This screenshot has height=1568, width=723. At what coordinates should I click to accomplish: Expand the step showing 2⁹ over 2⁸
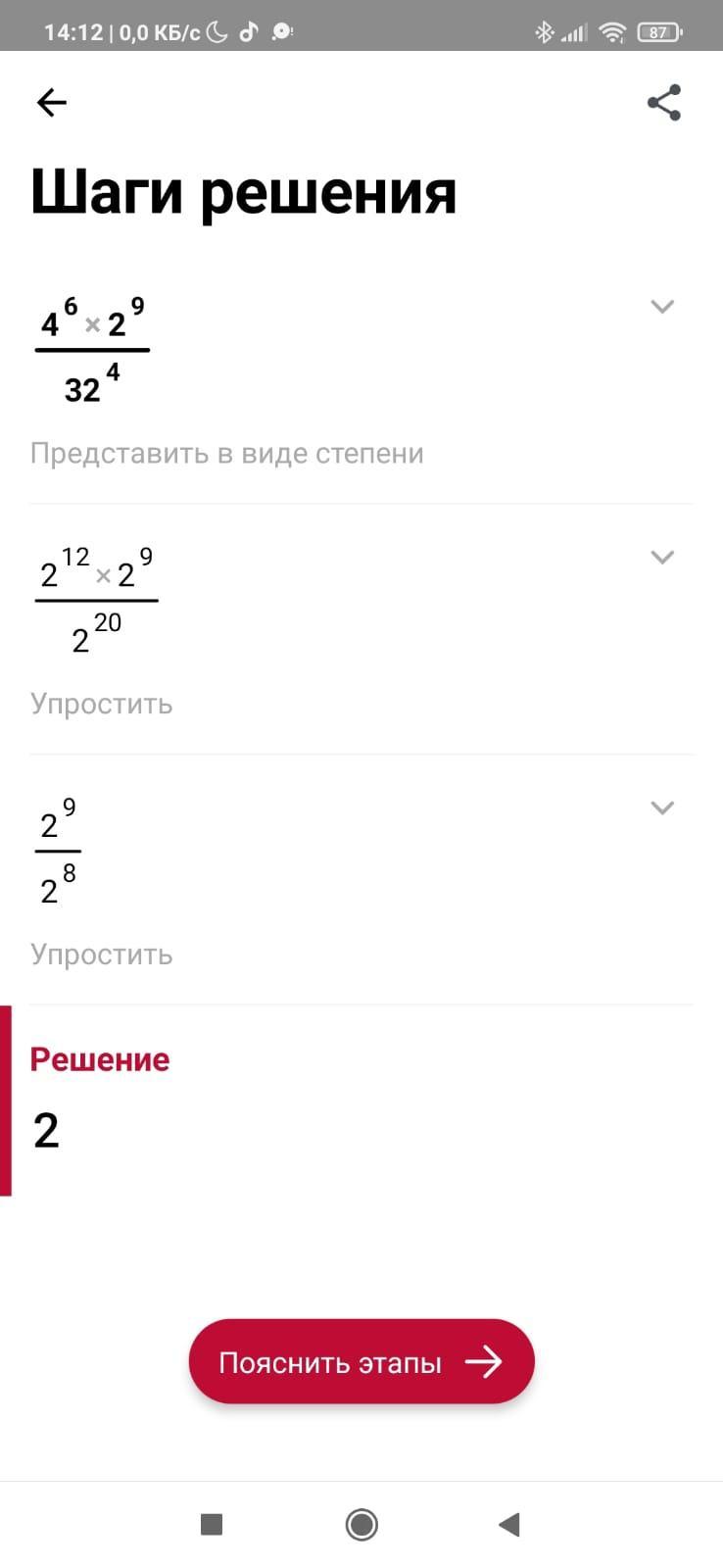[662, 808]
